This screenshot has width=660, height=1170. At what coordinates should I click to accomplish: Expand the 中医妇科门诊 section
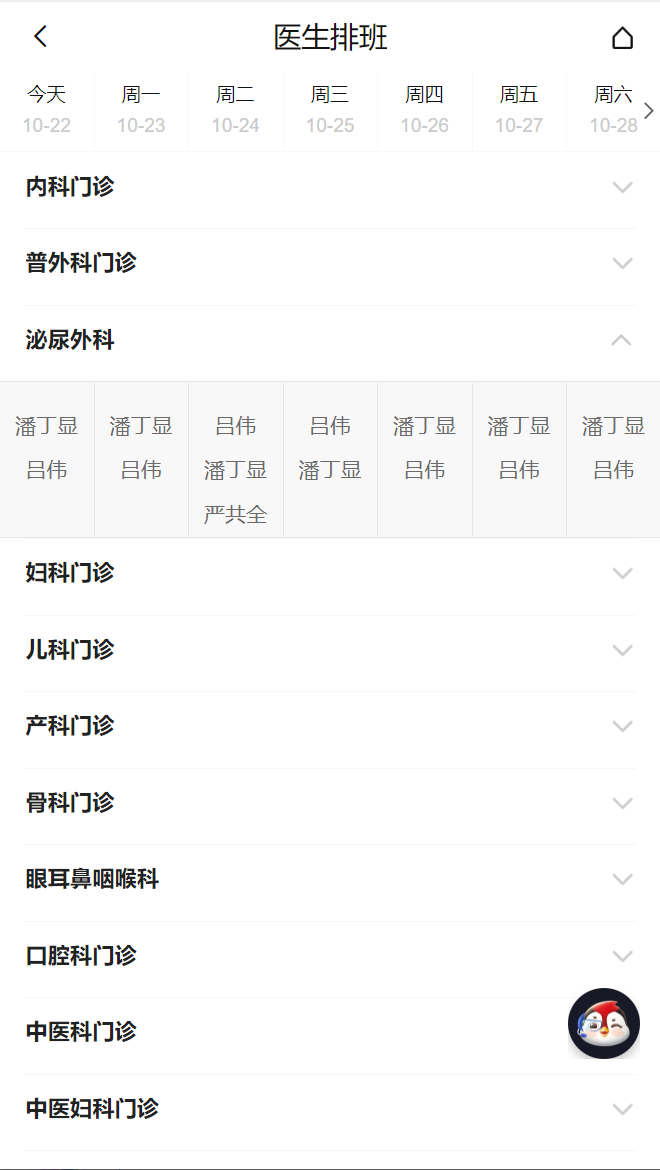(x=330, y=1109)
